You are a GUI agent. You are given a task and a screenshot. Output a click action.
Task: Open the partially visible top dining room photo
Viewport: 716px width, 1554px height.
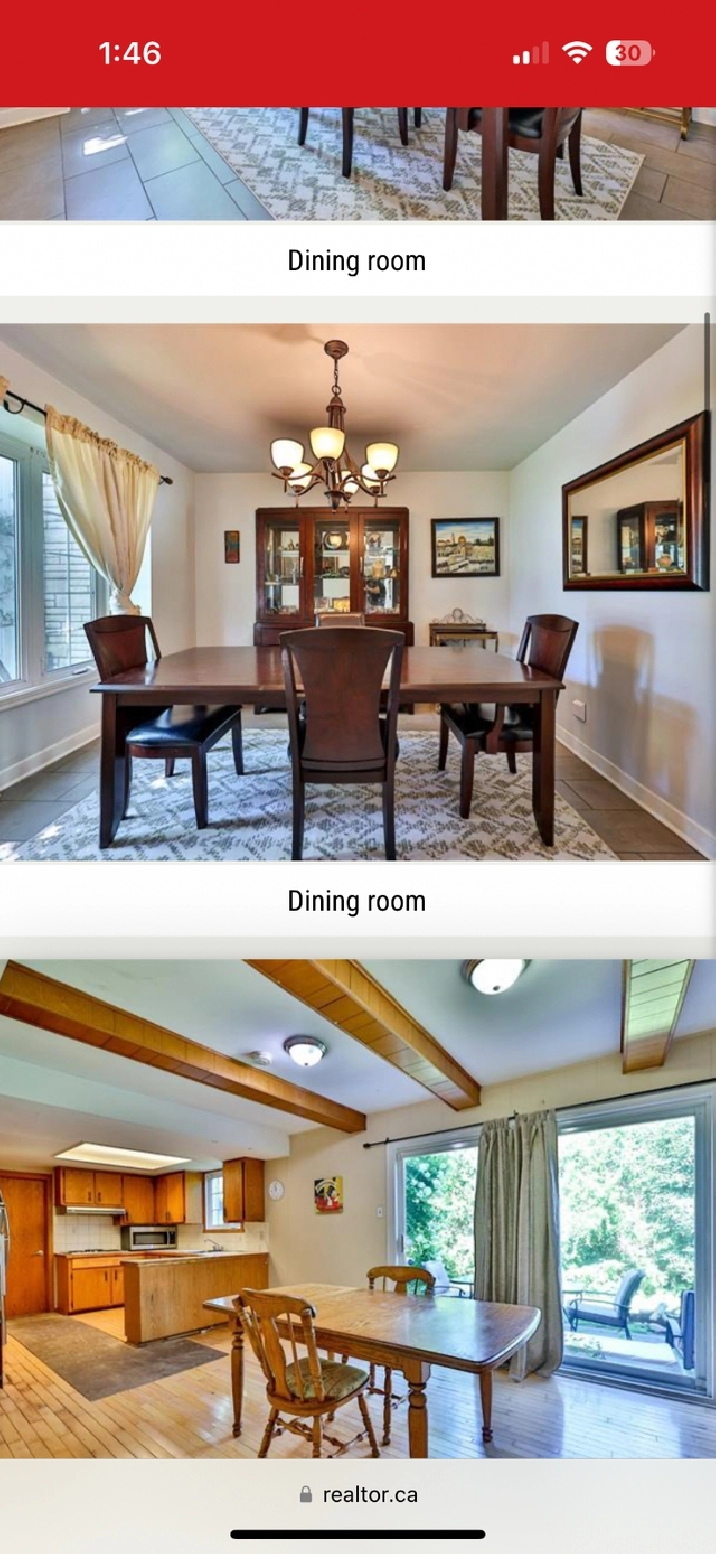coord(357,163)
